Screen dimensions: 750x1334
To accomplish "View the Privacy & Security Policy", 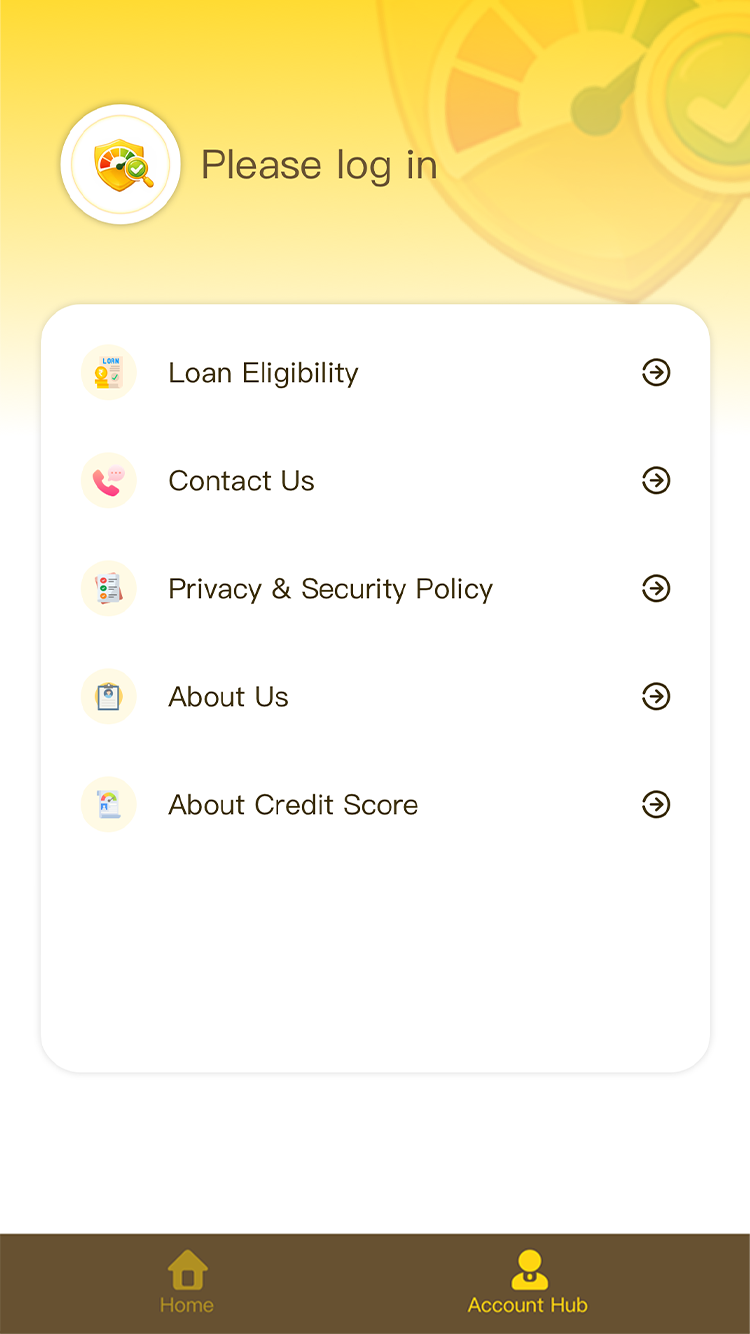I will (x=375, y=589).
